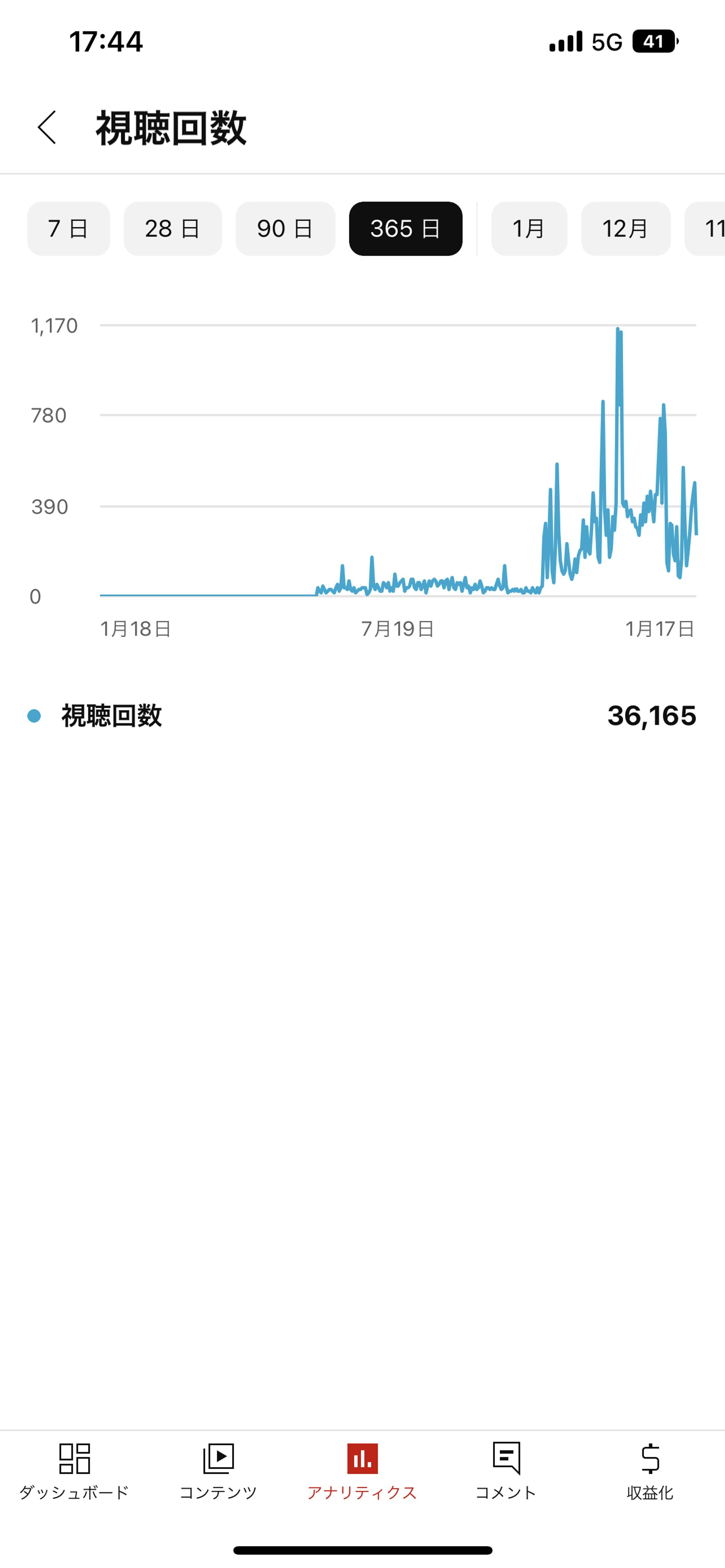Go back from the 視聴回数 screen

point(47,128)
